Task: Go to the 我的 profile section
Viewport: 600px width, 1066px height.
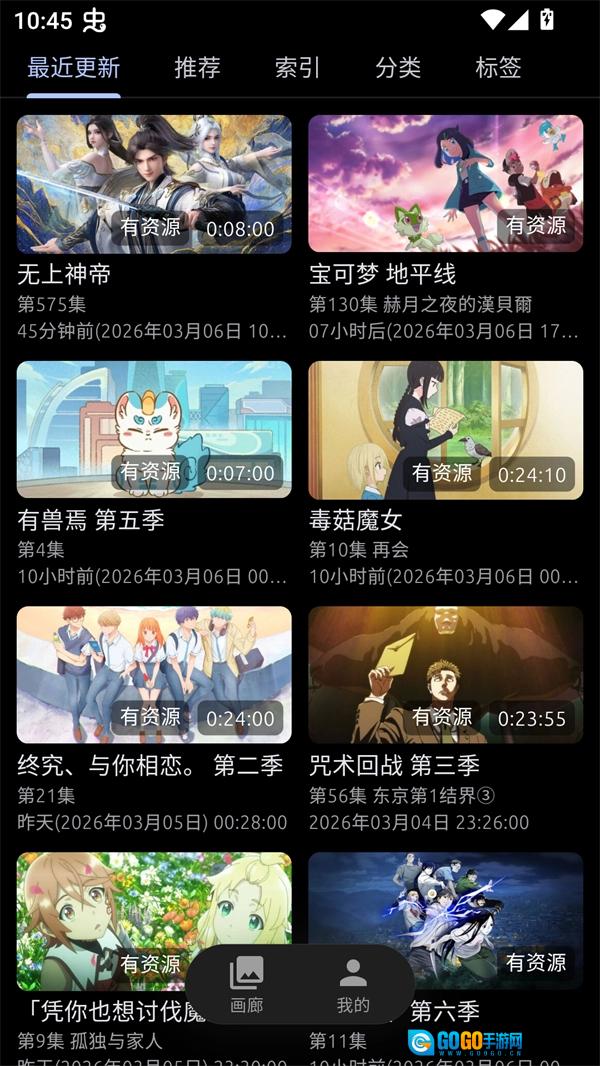Action: 353,985
